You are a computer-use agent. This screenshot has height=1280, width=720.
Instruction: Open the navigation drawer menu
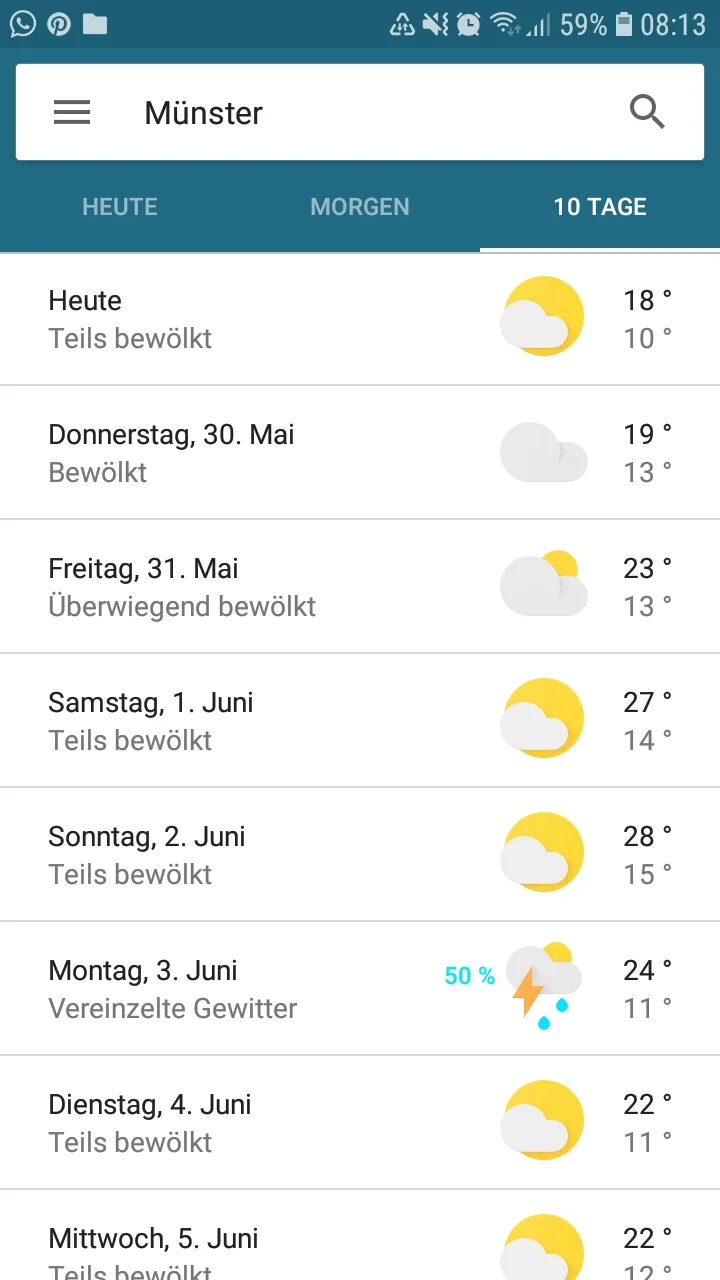click(x=71, y=112)
